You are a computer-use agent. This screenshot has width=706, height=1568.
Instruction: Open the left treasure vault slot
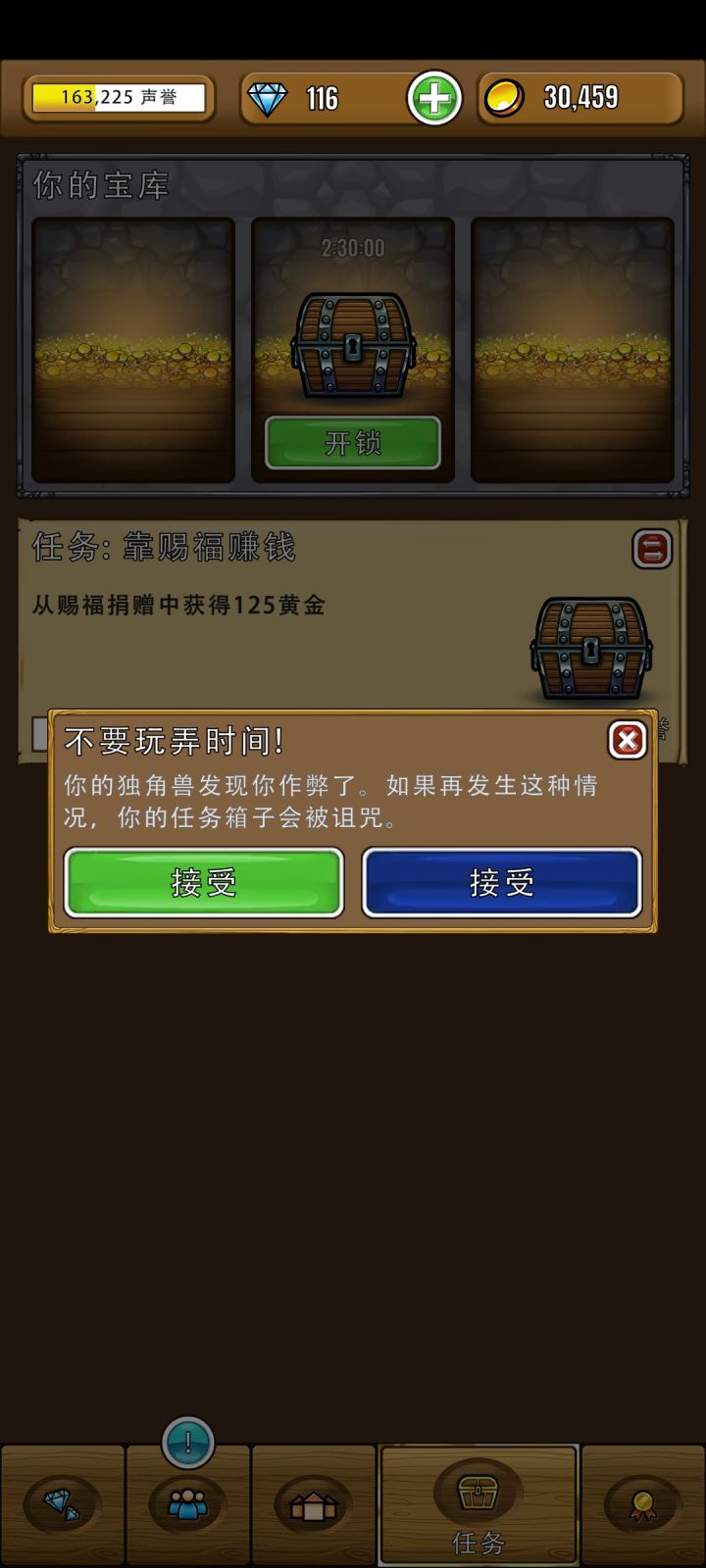click(132, 353)
